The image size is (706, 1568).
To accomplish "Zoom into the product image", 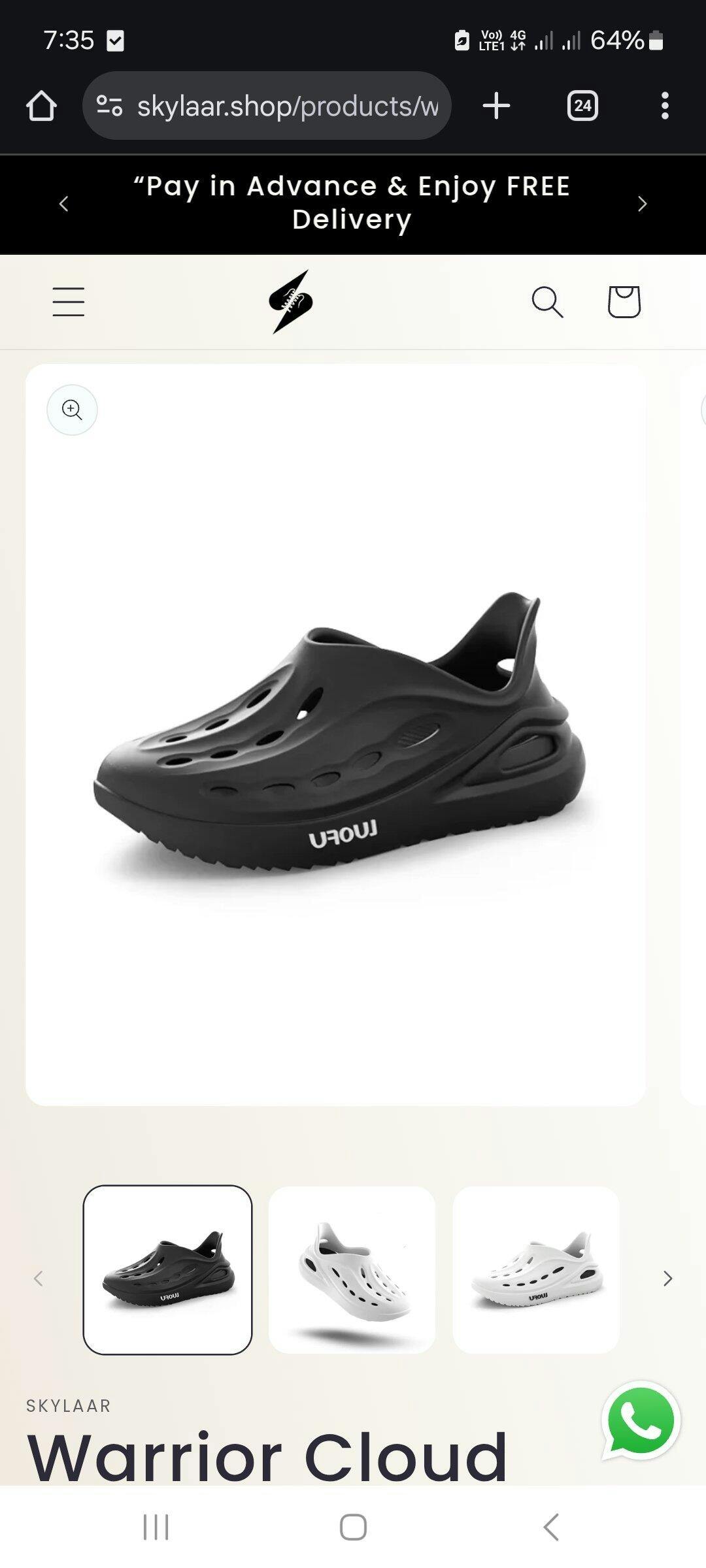I will [72, 410].
